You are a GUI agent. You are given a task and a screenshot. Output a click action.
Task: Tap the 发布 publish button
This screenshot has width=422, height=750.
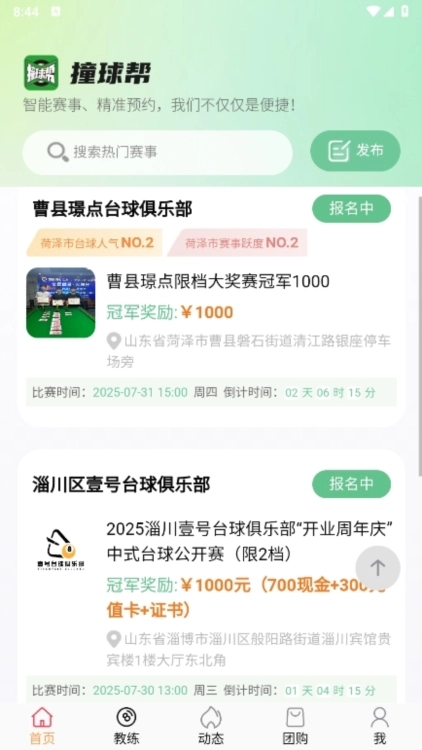tap(355, 151)
